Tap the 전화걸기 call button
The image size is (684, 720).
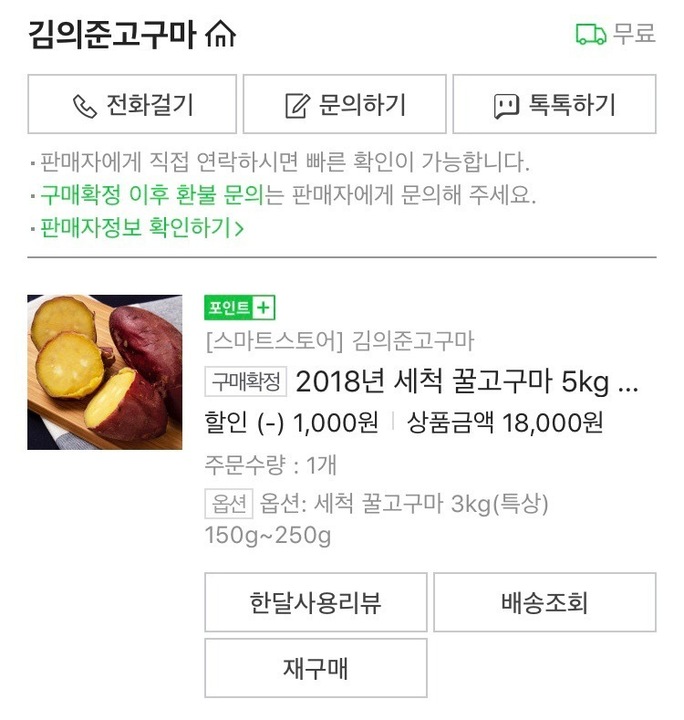pyautogui.click(x=132, y=104)
